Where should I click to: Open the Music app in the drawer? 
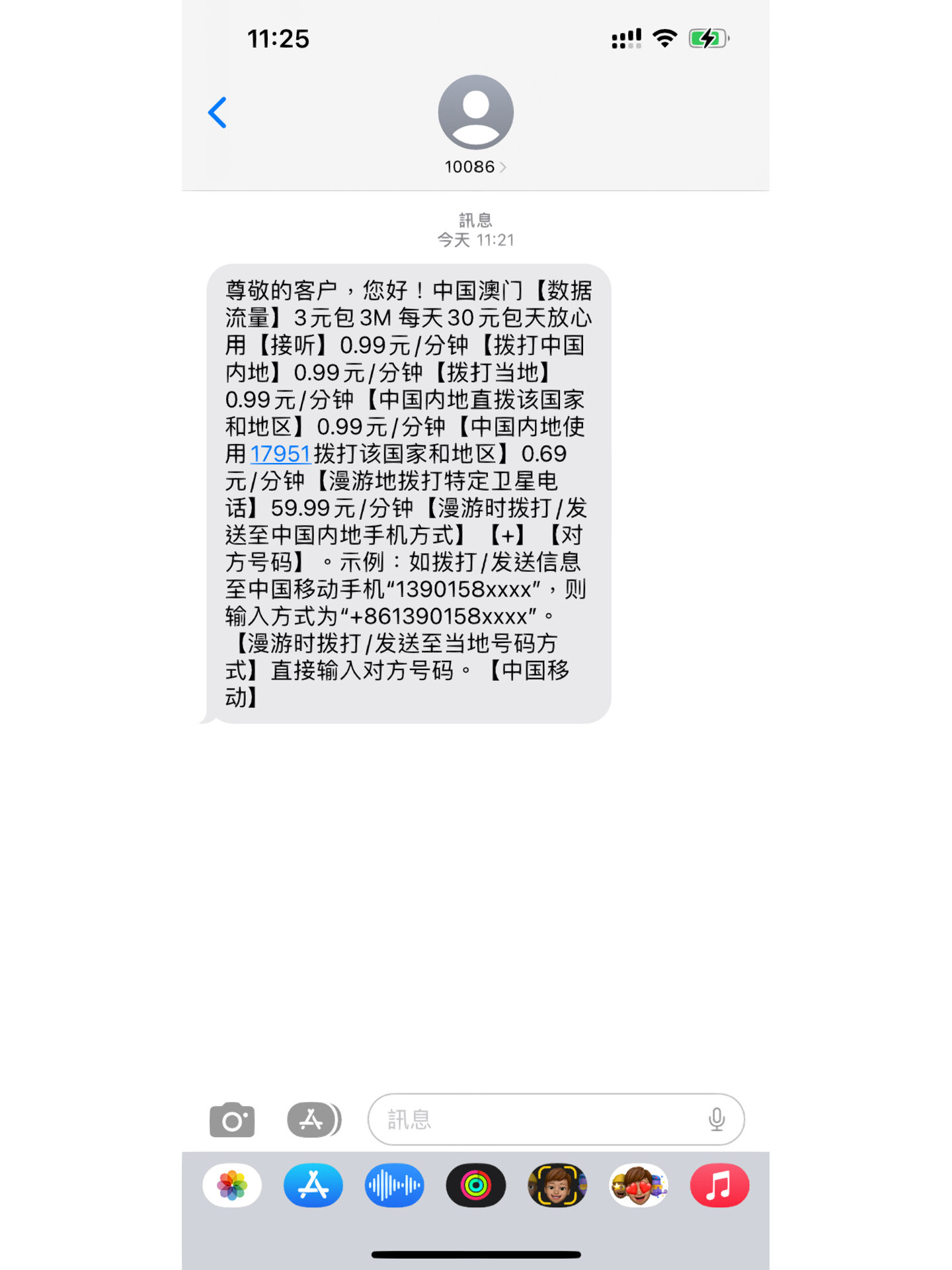tap(719, 1185)
